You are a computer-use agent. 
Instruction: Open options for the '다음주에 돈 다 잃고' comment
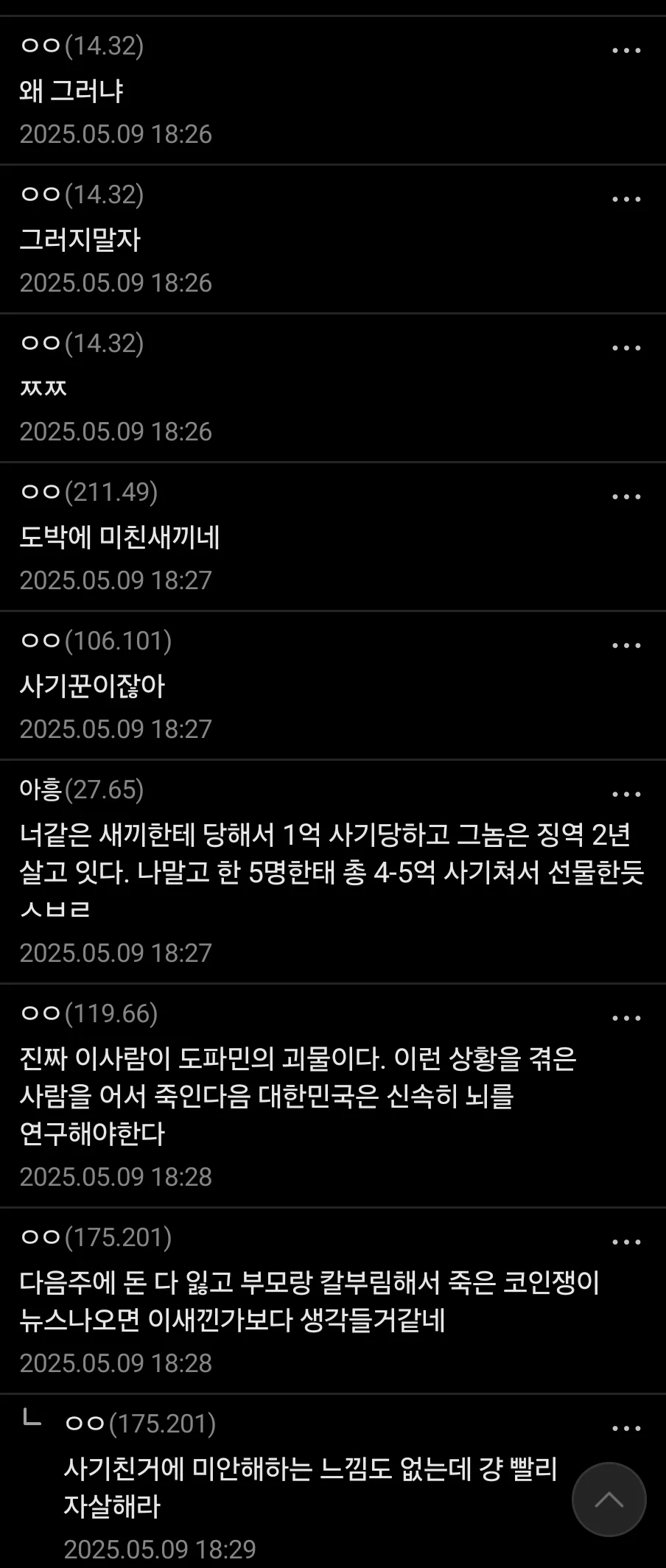626,1242
